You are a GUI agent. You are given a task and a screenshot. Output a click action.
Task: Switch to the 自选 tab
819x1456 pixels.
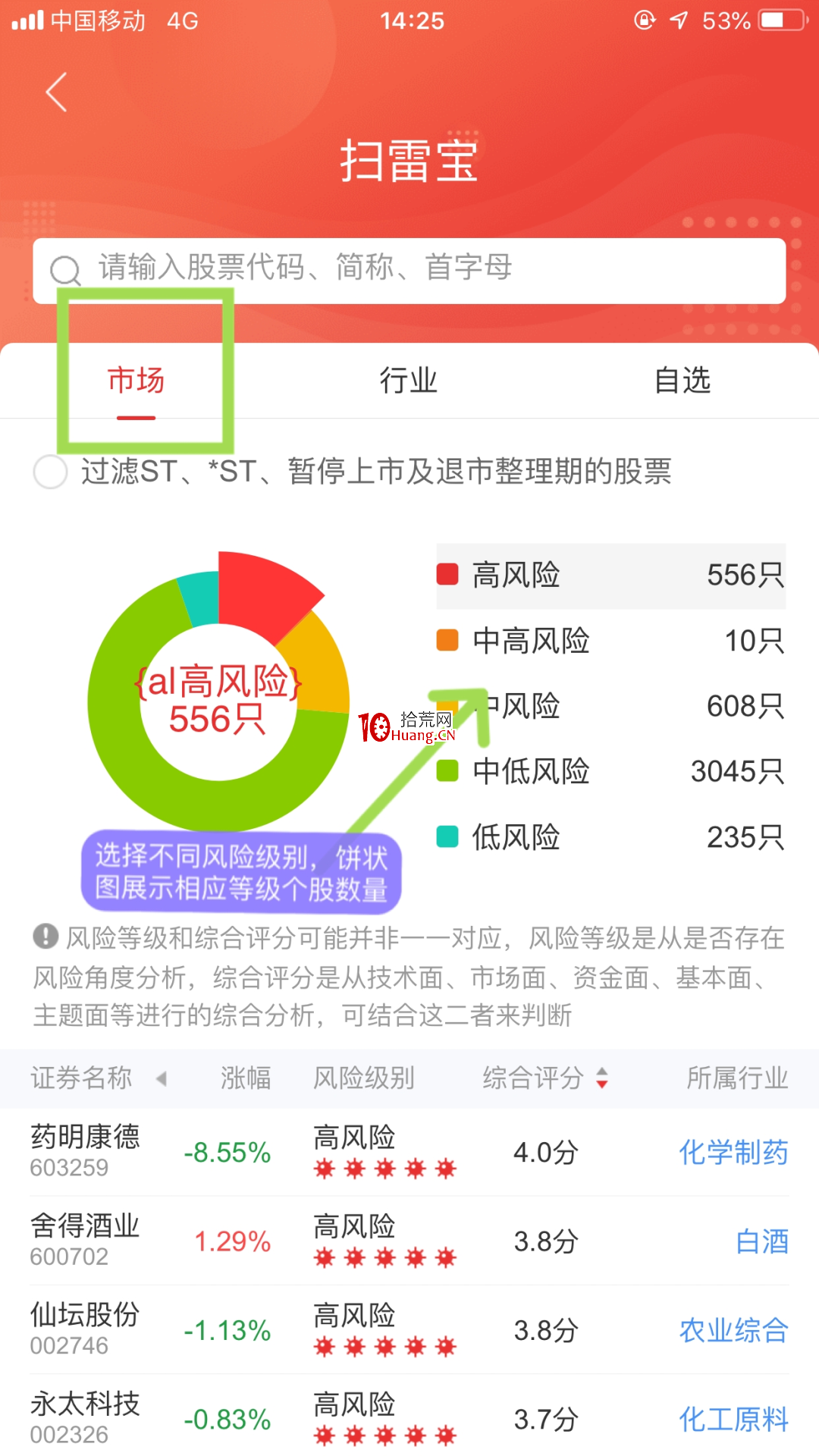[x=682, y=381]
